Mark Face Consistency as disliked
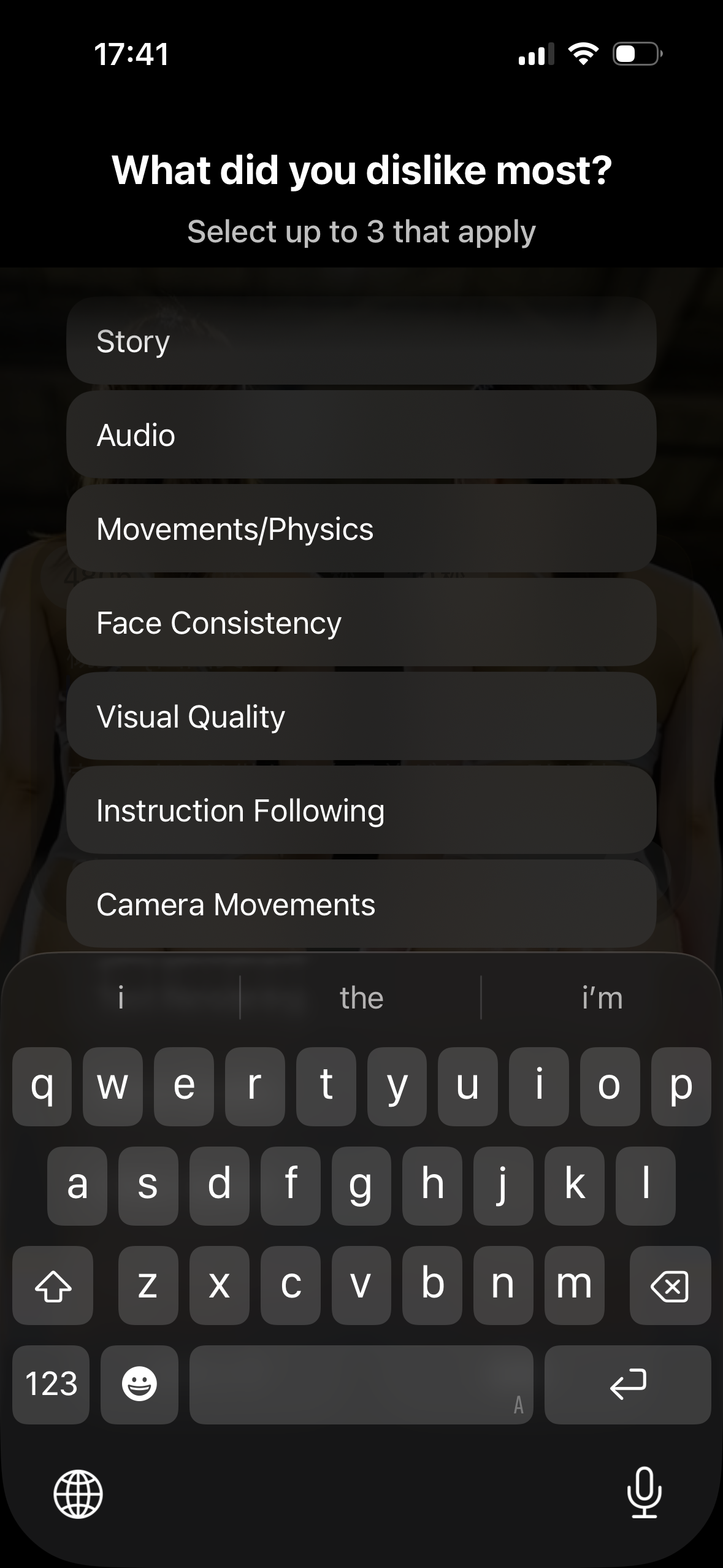The image size is (723, 1568). pos(361,623)
